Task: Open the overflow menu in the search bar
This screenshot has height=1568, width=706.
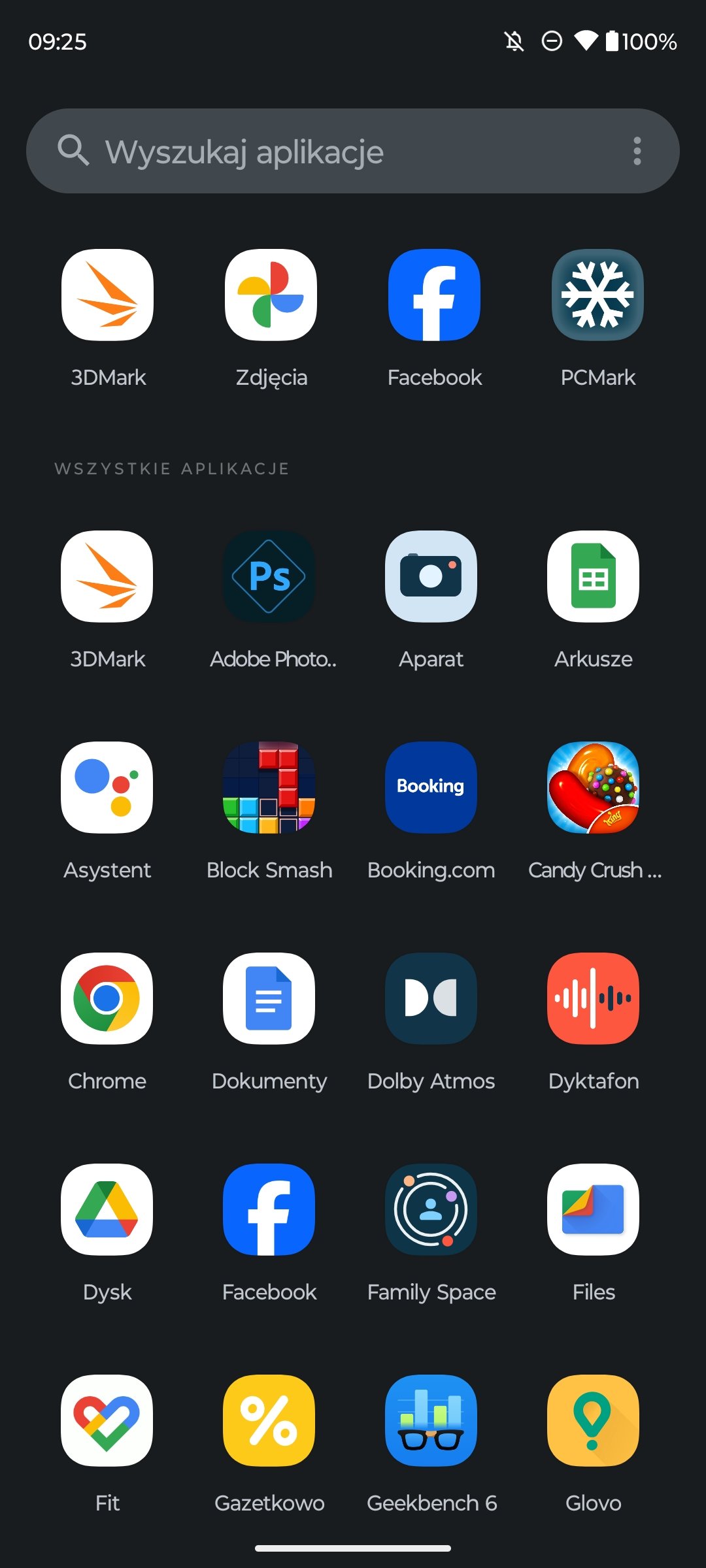Action: 637,151
